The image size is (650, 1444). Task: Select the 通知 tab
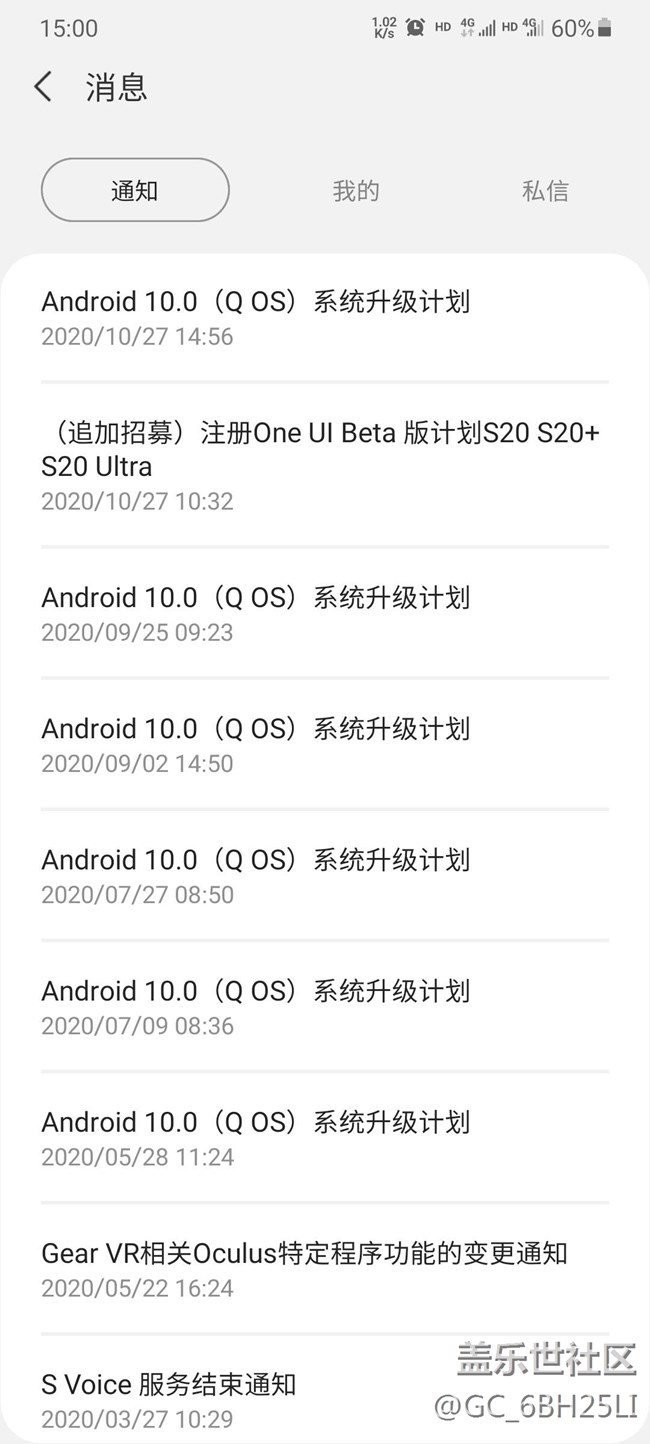click(135, 190)
